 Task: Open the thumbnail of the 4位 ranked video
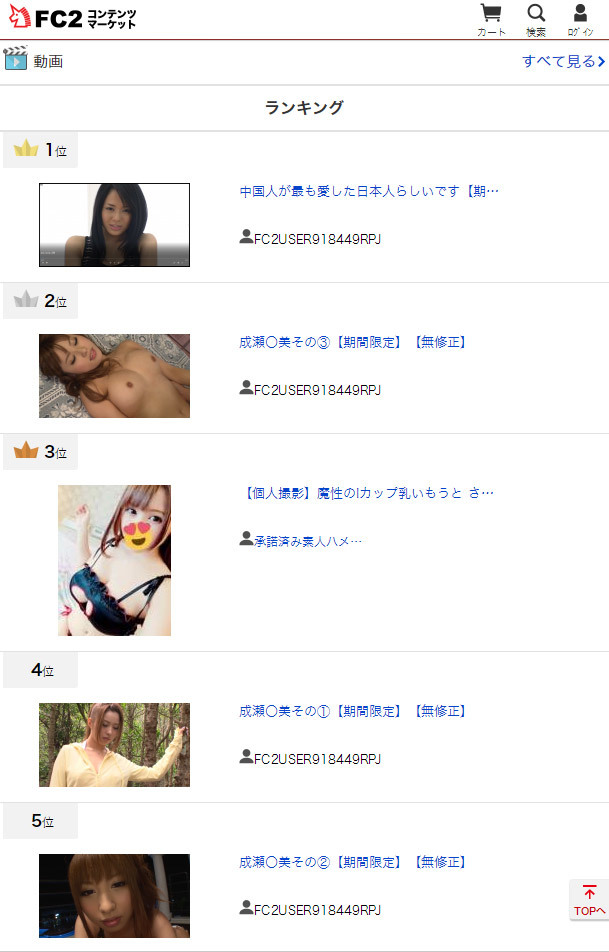(x=114, y=745)
